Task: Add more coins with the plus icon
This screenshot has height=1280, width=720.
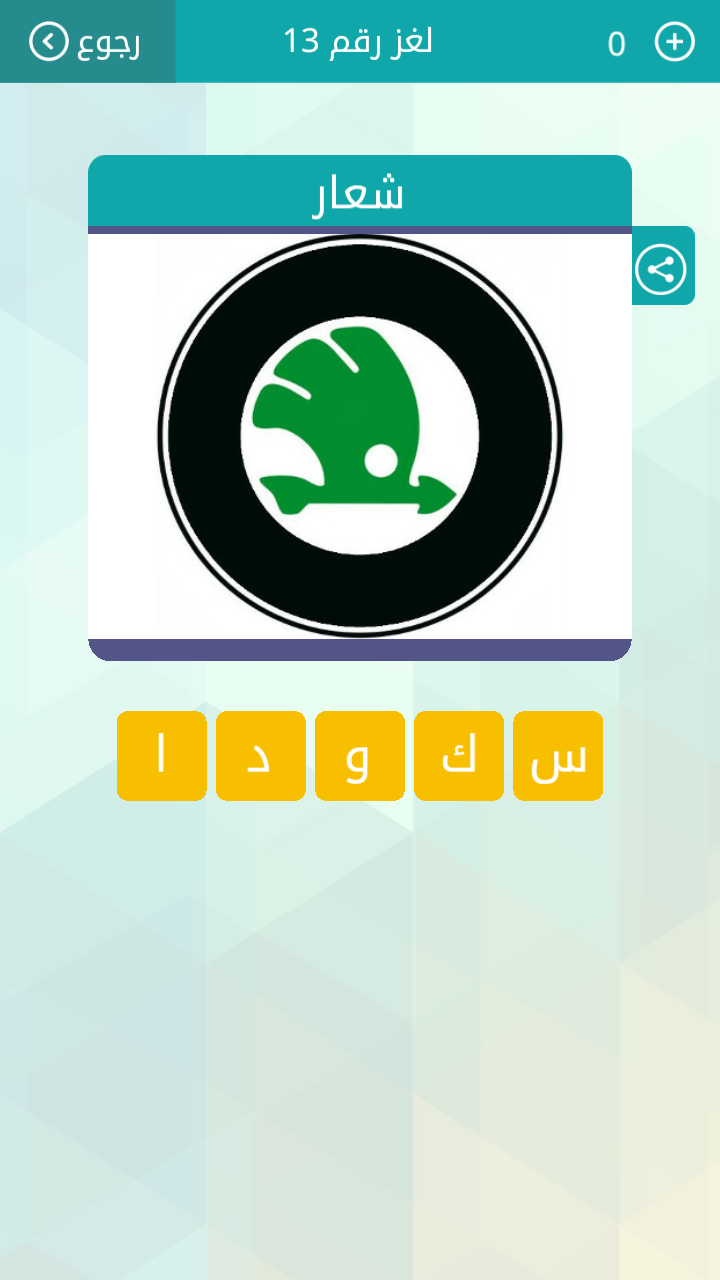Action: click(x=674, y=42)
